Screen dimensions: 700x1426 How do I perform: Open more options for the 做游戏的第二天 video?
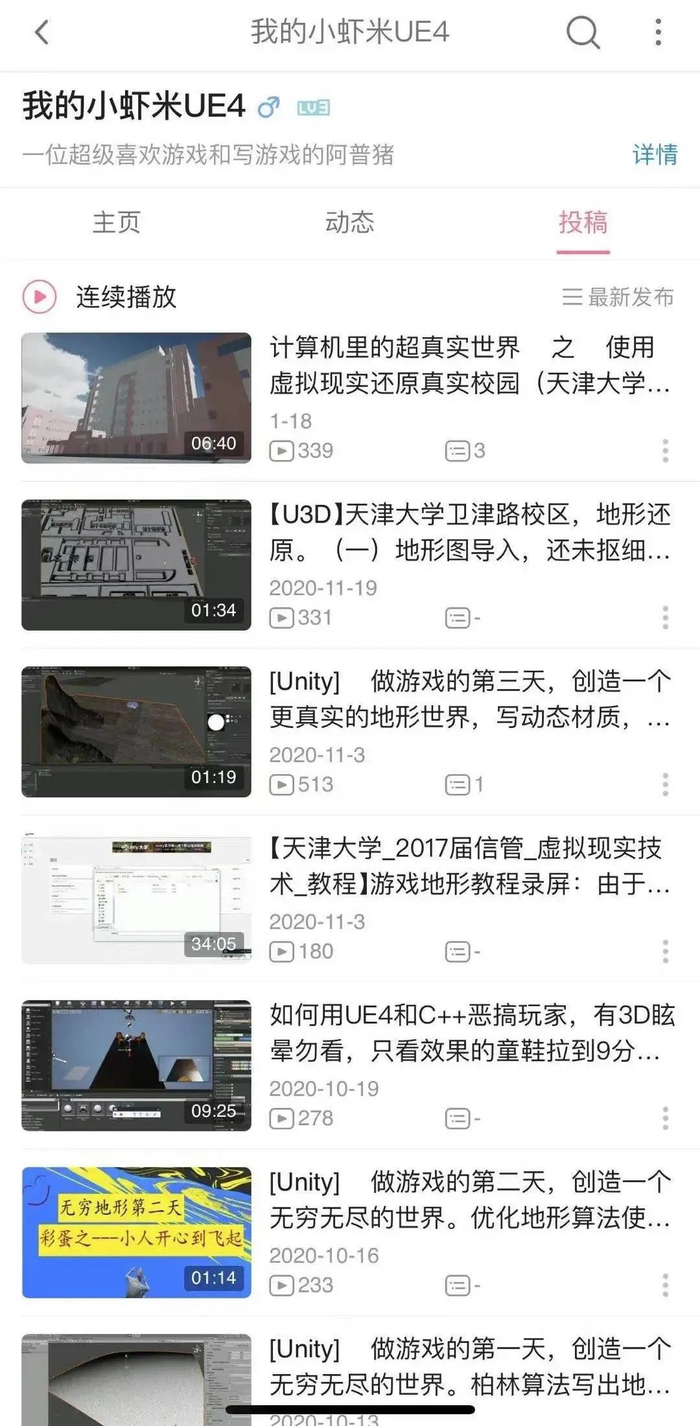(665, 1285)
